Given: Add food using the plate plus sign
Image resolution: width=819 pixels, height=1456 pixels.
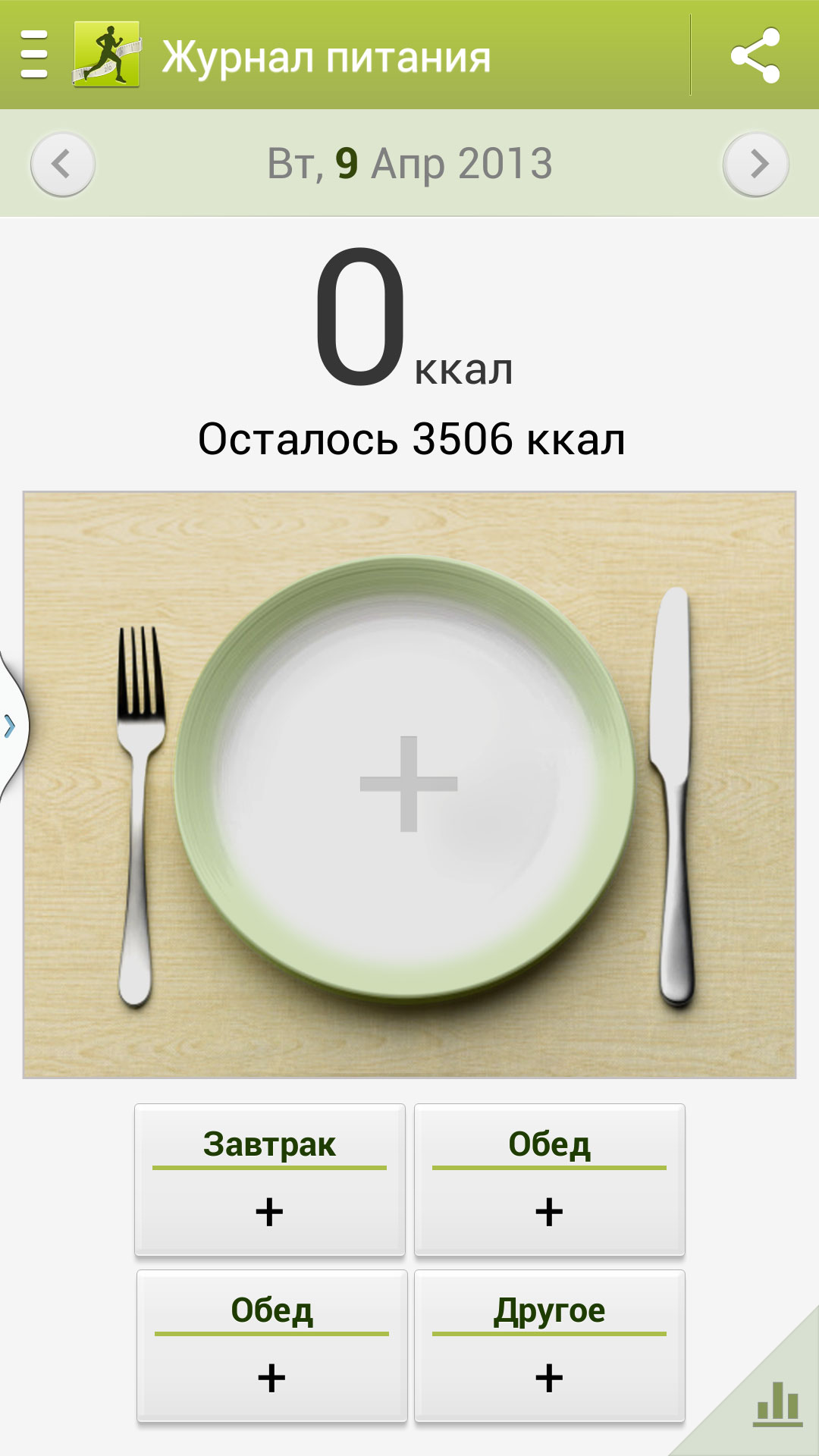Looking at the screenshot, I should coord(409,783).
